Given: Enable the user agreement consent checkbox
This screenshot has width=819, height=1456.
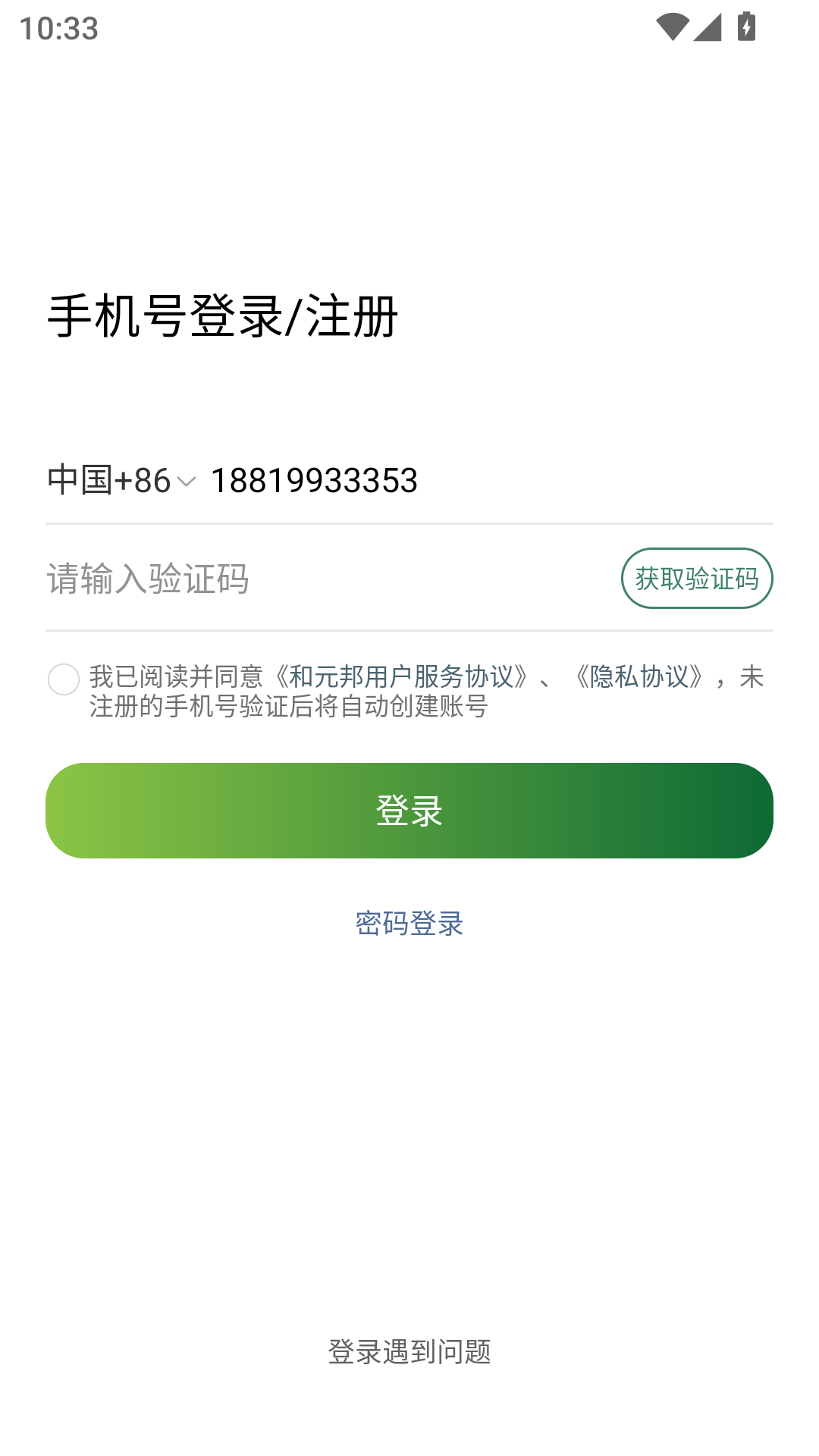Looking at the screenshot, I should 65,680.
